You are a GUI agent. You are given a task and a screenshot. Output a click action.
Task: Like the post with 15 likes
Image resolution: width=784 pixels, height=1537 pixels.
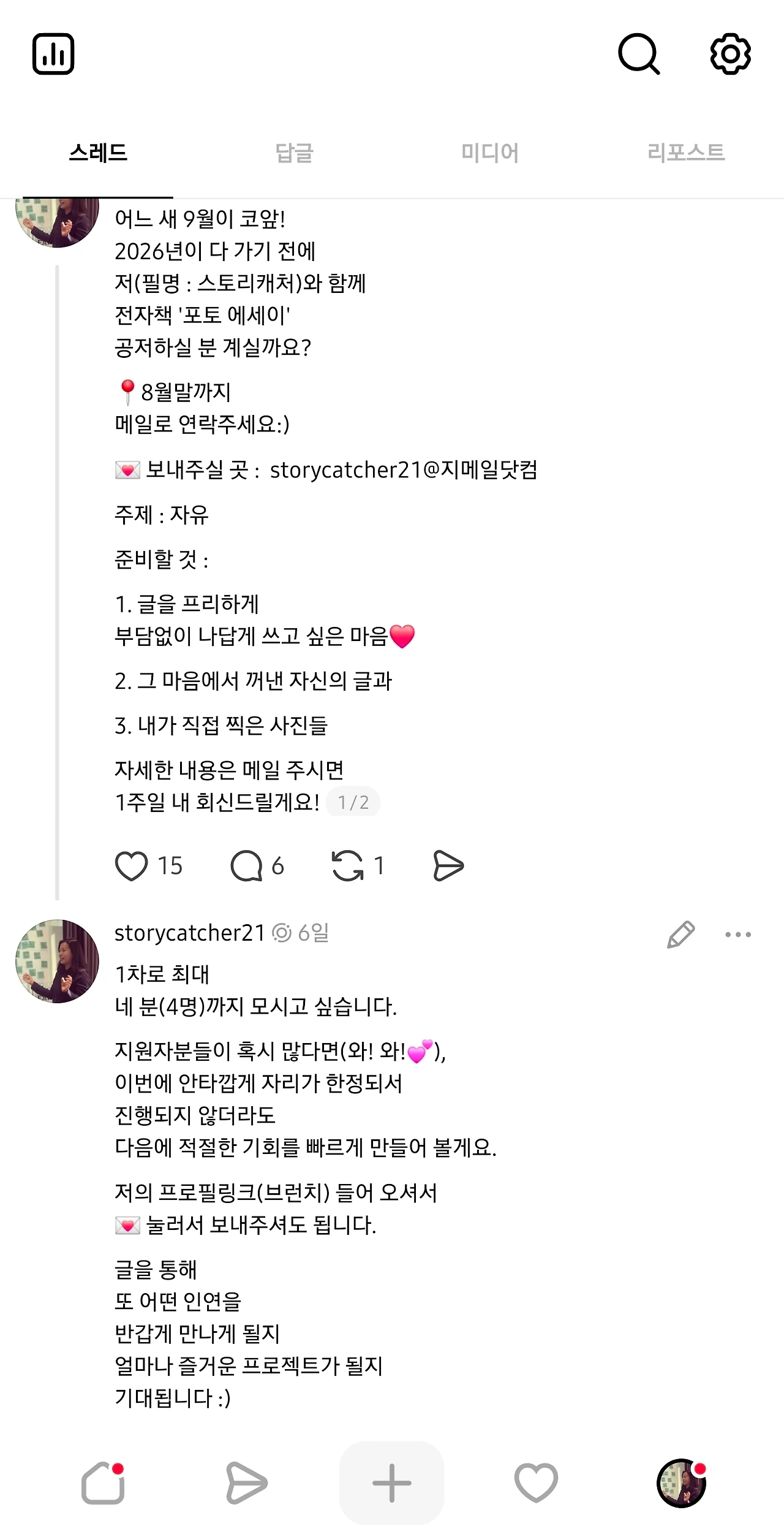click(x=132, y=866)
